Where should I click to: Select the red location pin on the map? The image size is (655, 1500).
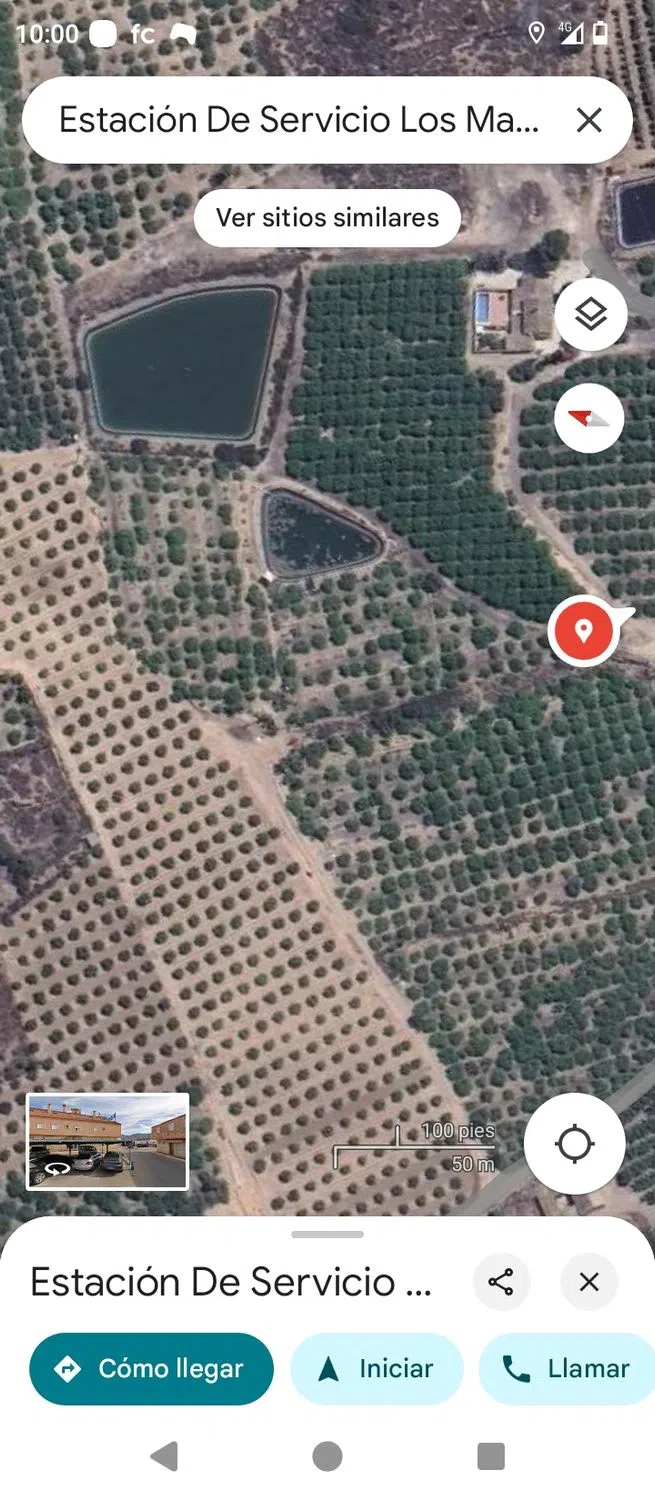click(584, 630)
